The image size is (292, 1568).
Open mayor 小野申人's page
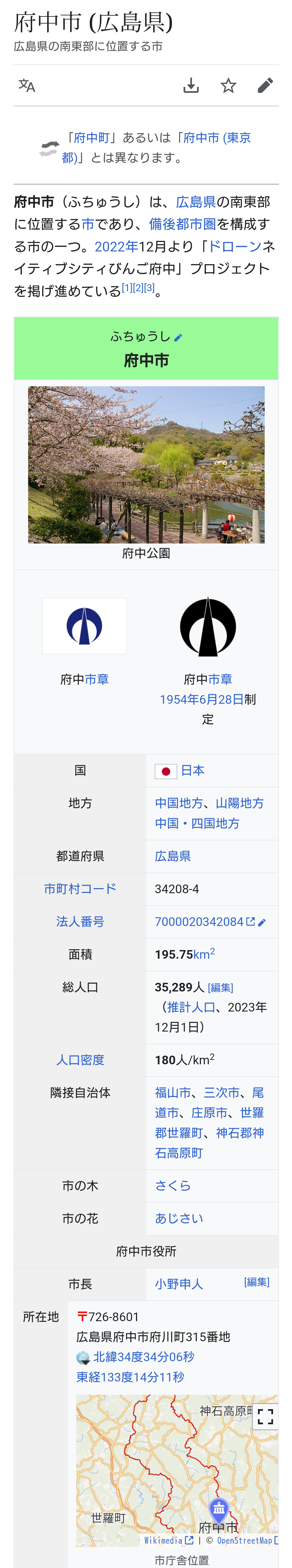(x=179, y=1284)
